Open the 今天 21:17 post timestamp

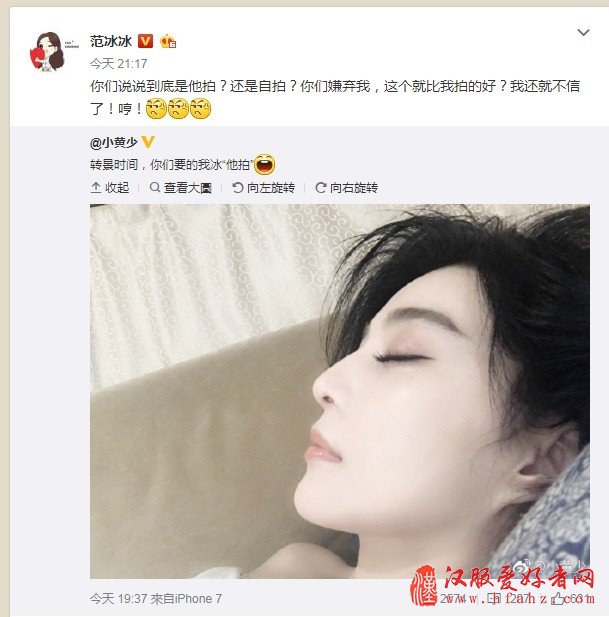(x=105, y=63)
